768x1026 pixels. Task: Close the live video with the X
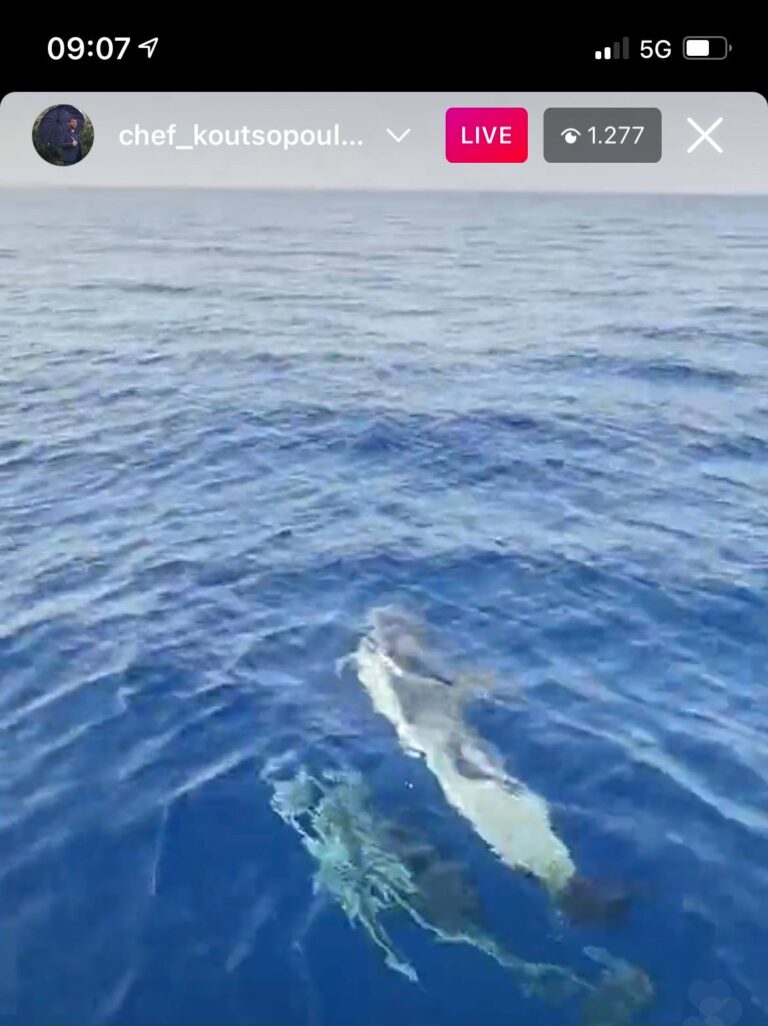pyautogui.click(x=704, y=135)
